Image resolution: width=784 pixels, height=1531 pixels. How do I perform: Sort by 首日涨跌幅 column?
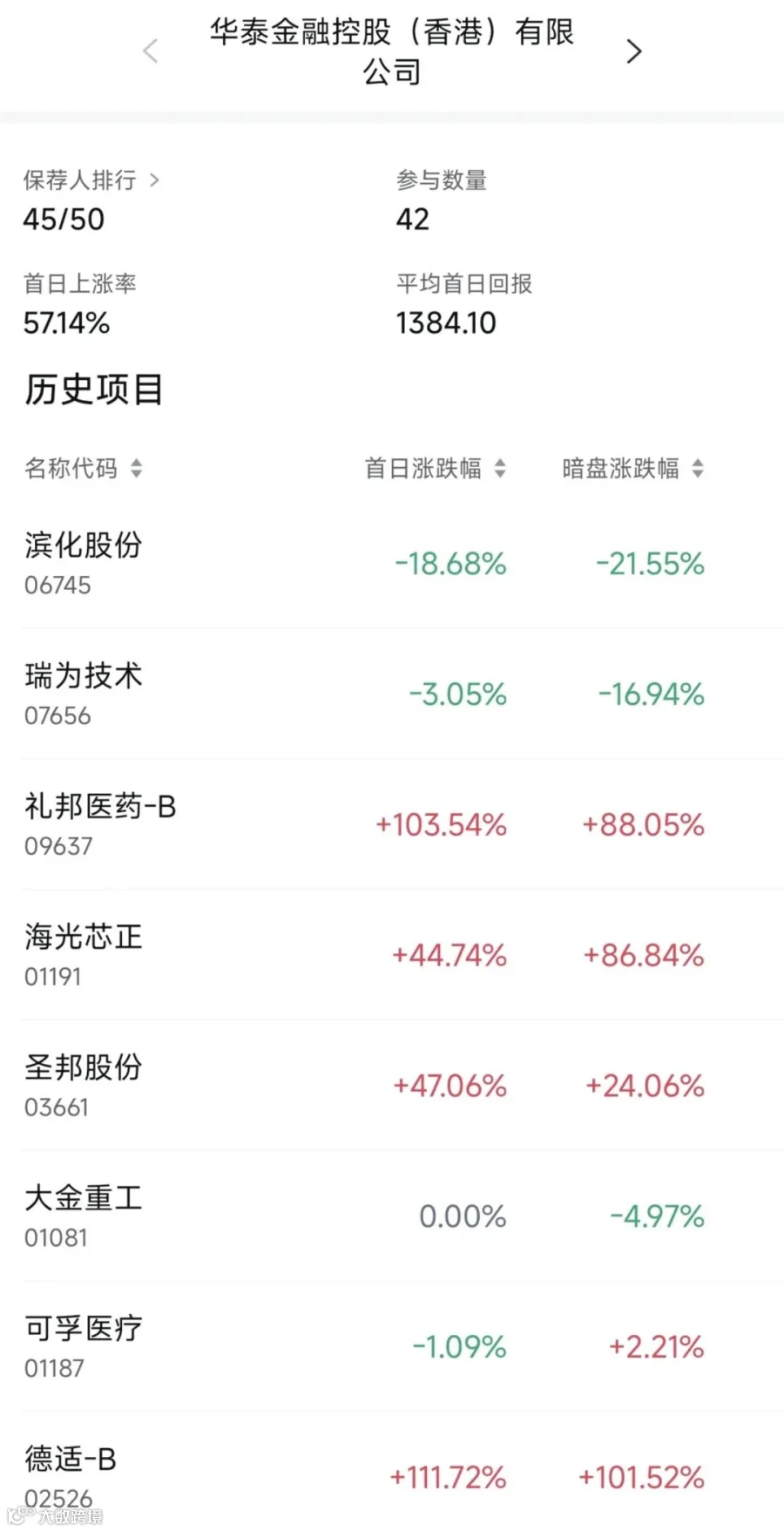pos(435,469)
